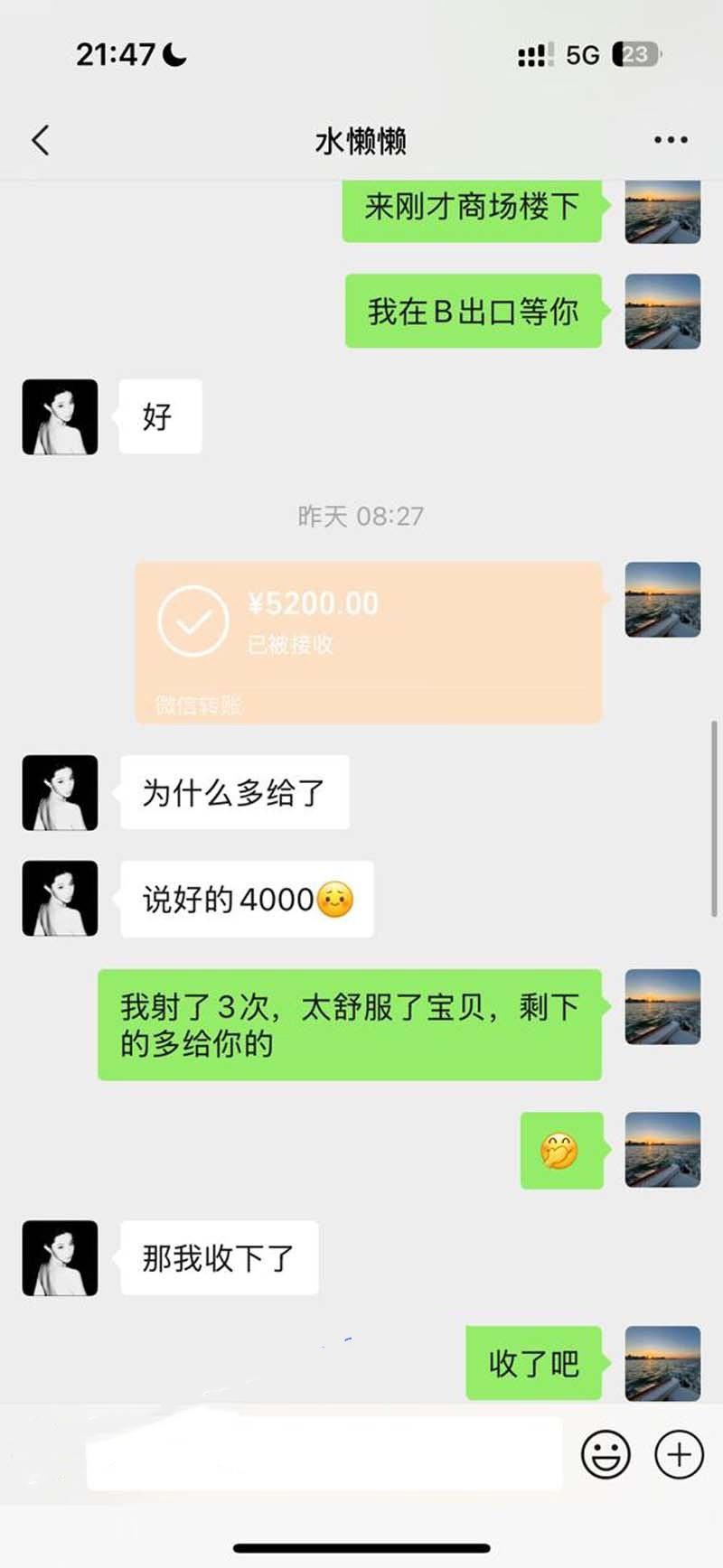The width and height of the screenshot is (723, 1568).
Task: Tap the green bubble 我在B出口等你
Action: coord(473,311)
